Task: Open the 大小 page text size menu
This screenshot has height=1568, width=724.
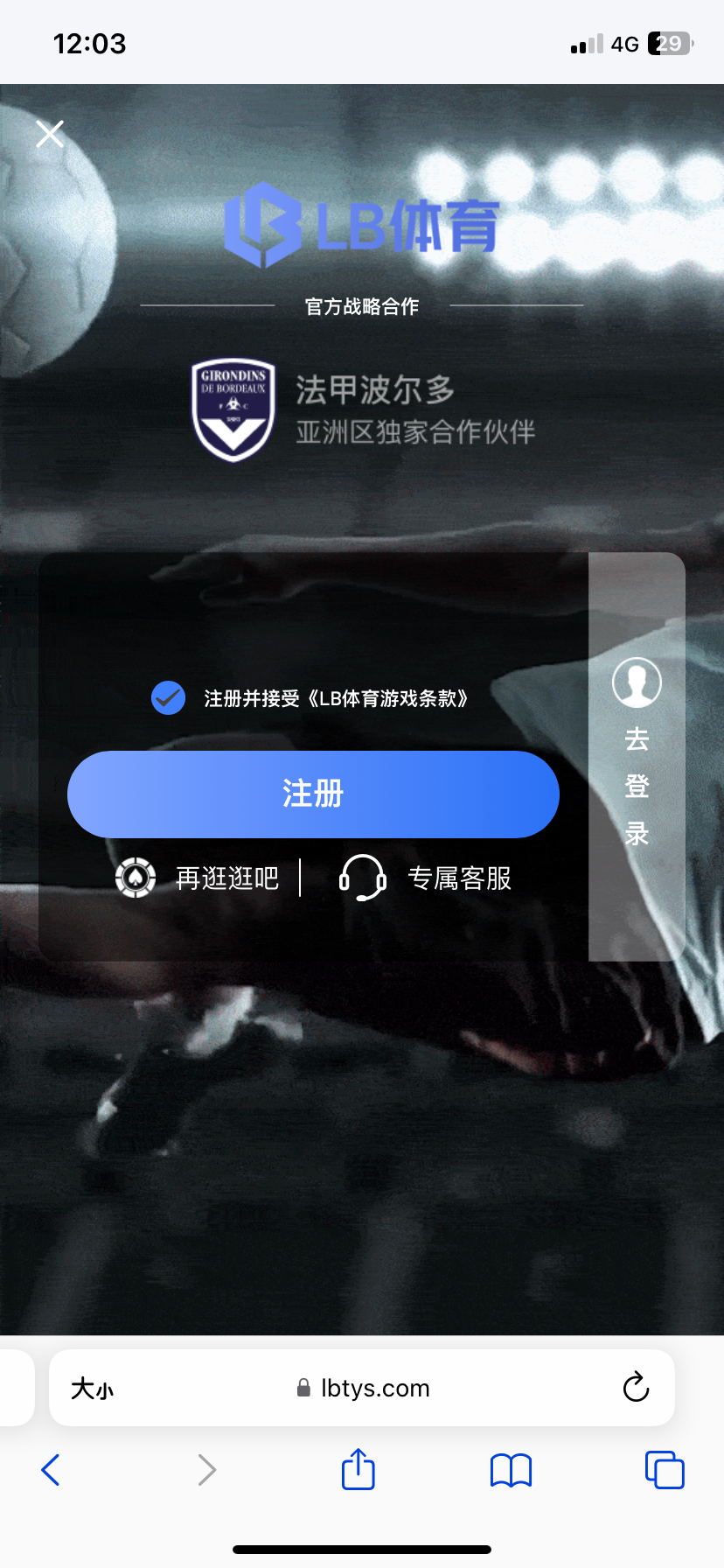Action: point(93,1389)
